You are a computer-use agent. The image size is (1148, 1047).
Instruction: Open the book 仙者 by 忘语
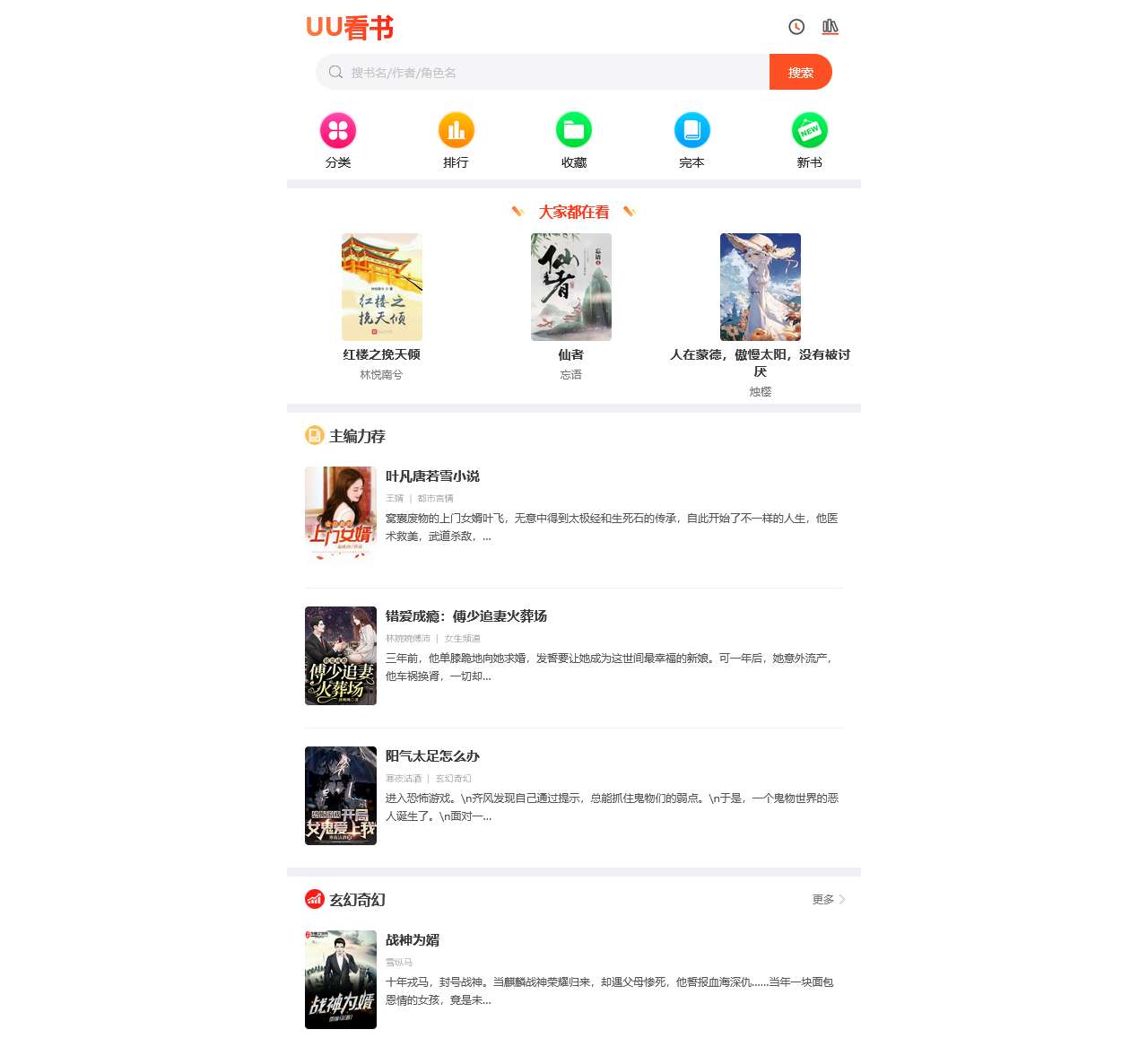(570, 288)
